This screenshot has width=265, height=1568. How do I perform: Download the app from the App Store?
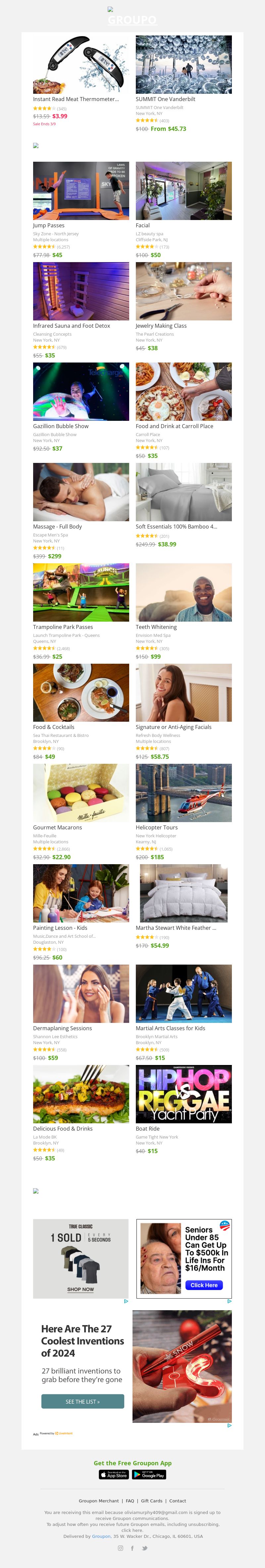(x=114, y=1475)
